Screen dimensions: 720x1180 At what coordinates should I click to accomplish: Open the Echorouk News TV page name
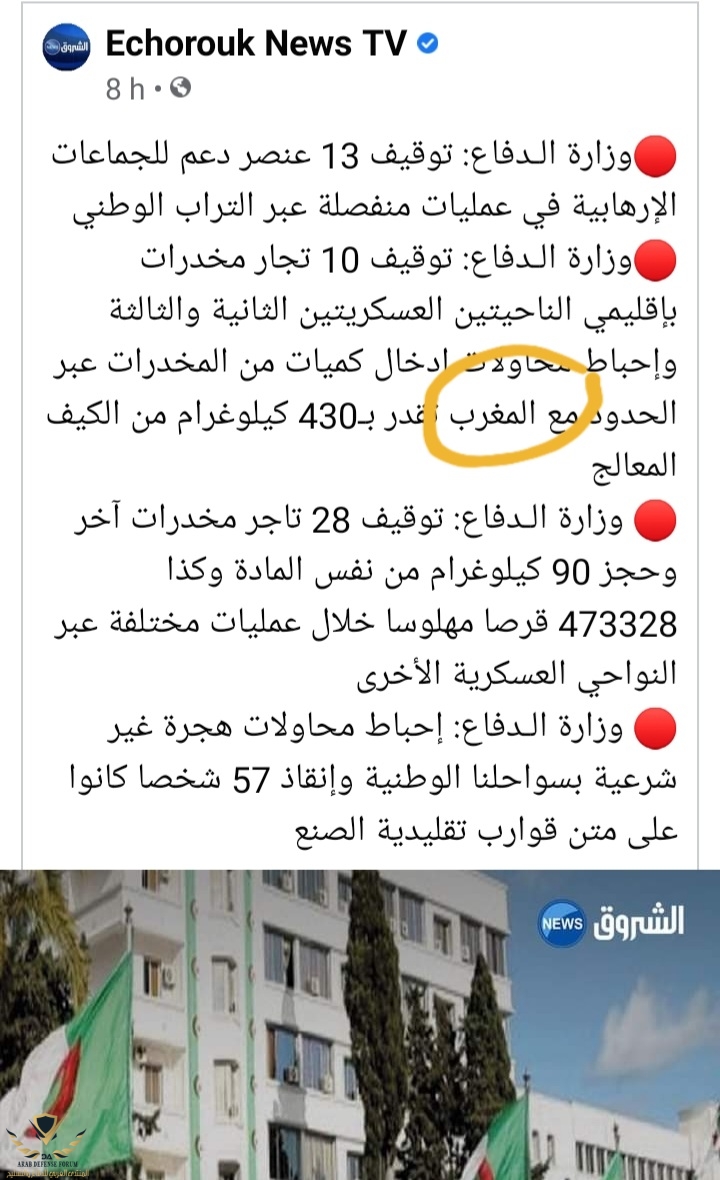click(x=256, y=44)
